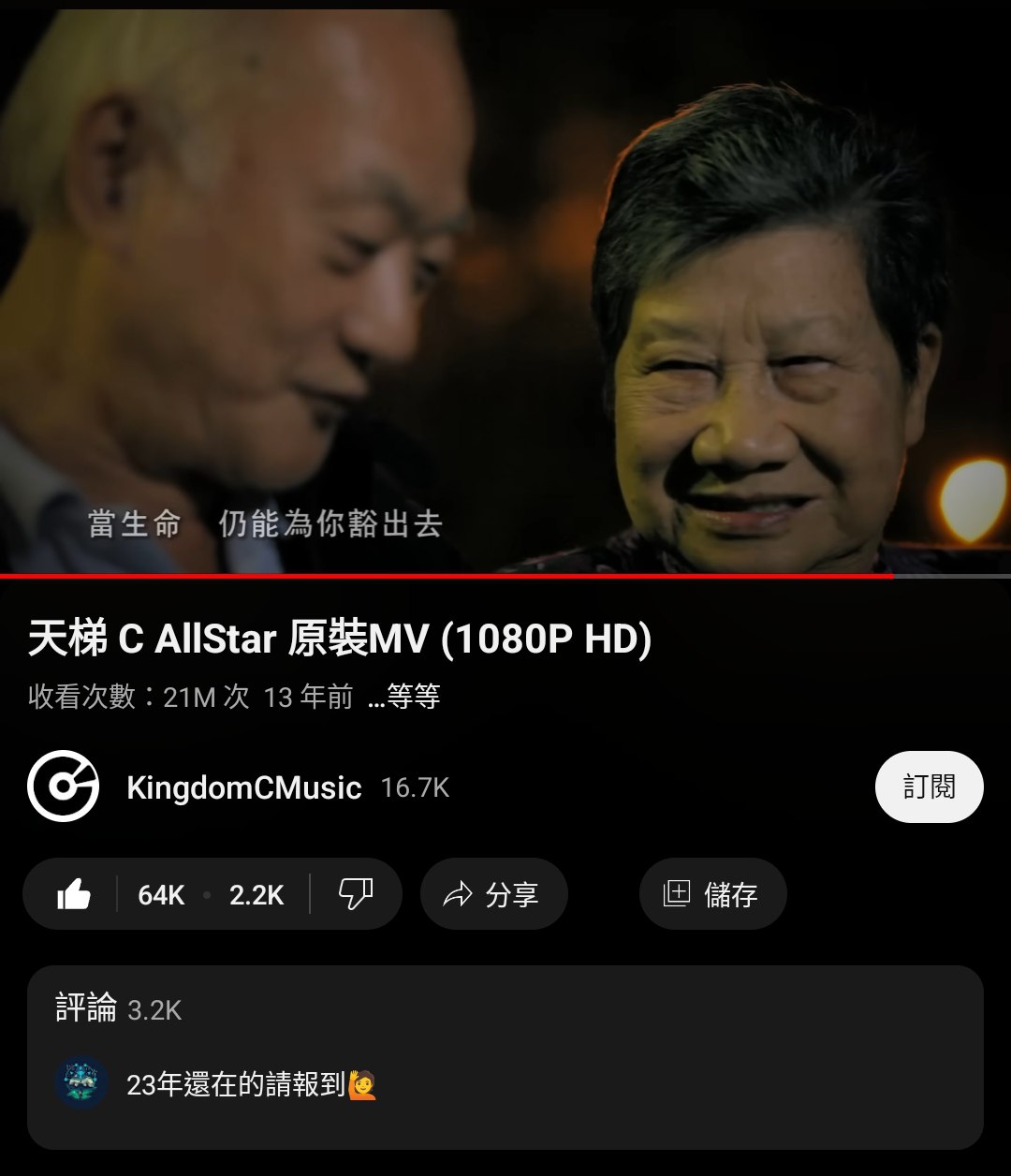Open the KingdomCMusic channel page
Viewport: 1011px width, 1176px height.
click(x=243, y=787)
